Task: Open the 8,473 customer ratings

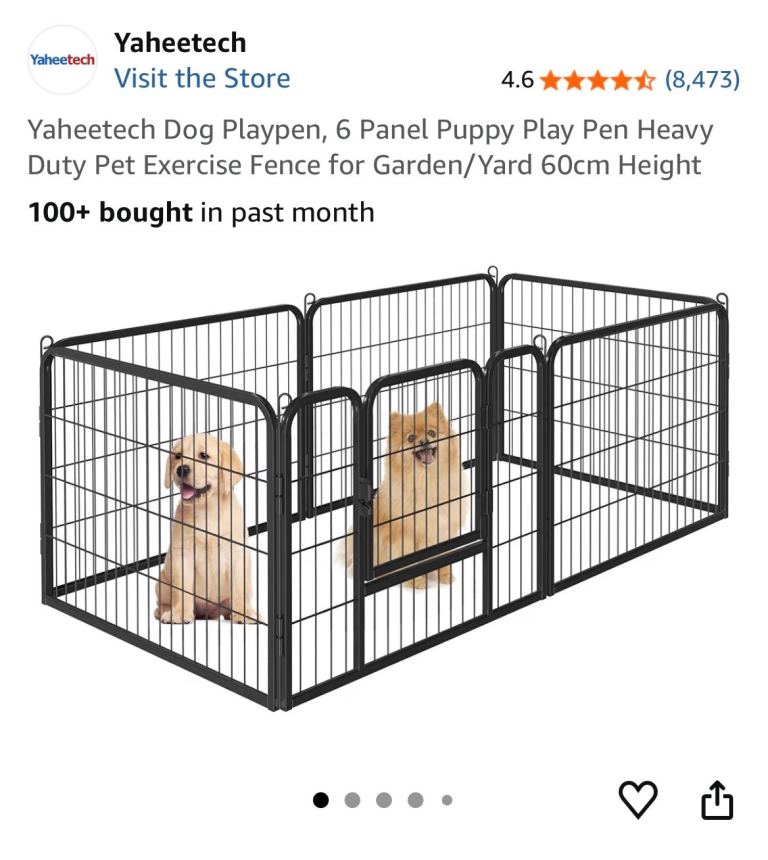Action: coord(702,79)
